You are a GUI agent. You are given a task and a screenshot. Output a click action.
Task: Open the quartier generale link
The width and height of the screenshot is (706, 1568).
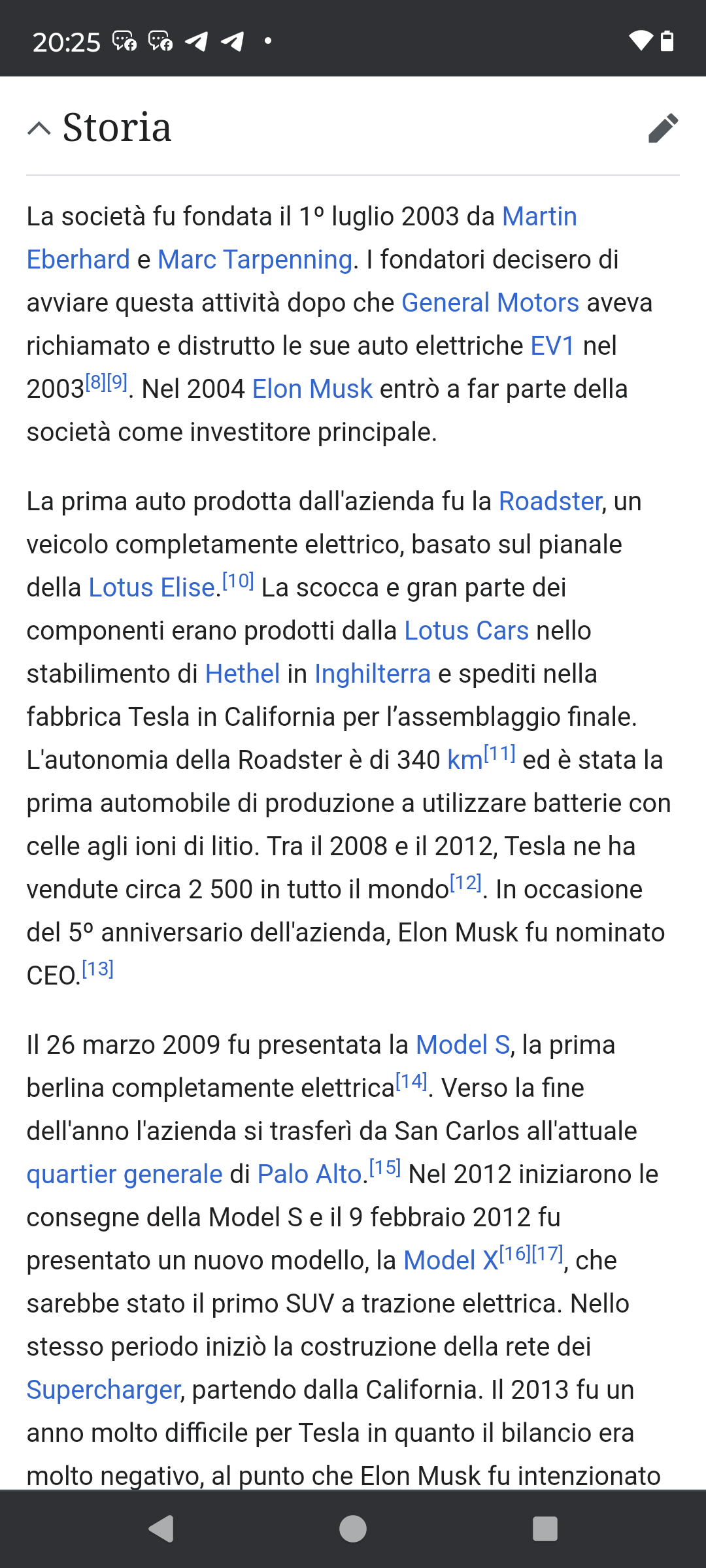(x=124, y=1174)
